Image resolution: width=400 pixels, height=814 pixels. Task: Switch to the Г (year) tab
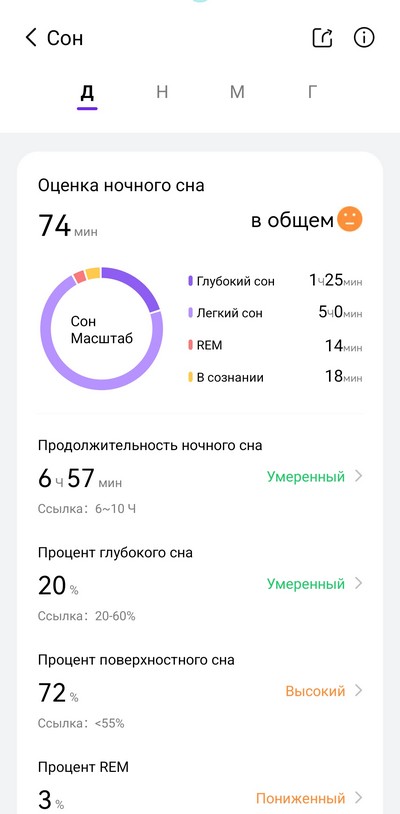[x=312, y=92]
